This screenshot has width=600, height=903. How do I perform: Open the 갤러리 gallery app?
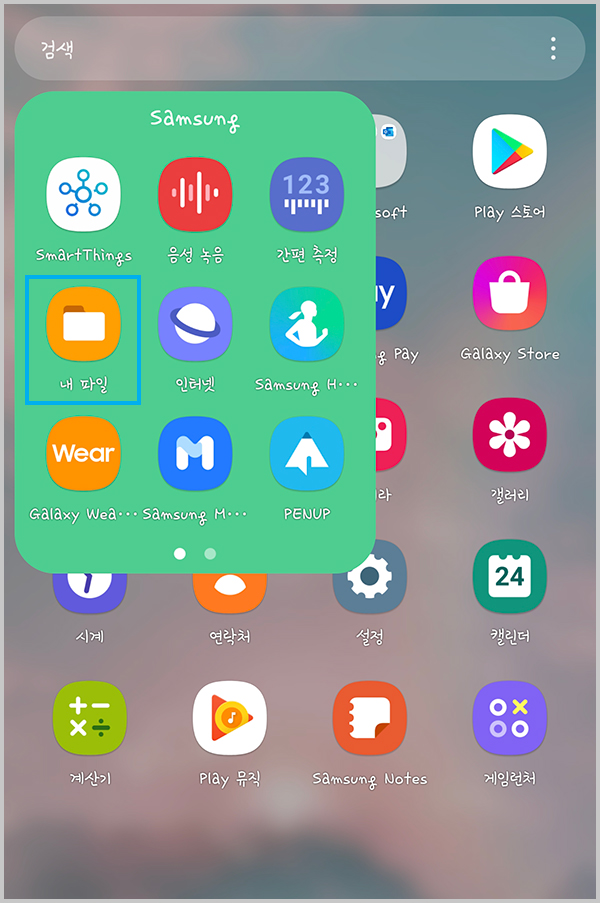coord(510,435)
